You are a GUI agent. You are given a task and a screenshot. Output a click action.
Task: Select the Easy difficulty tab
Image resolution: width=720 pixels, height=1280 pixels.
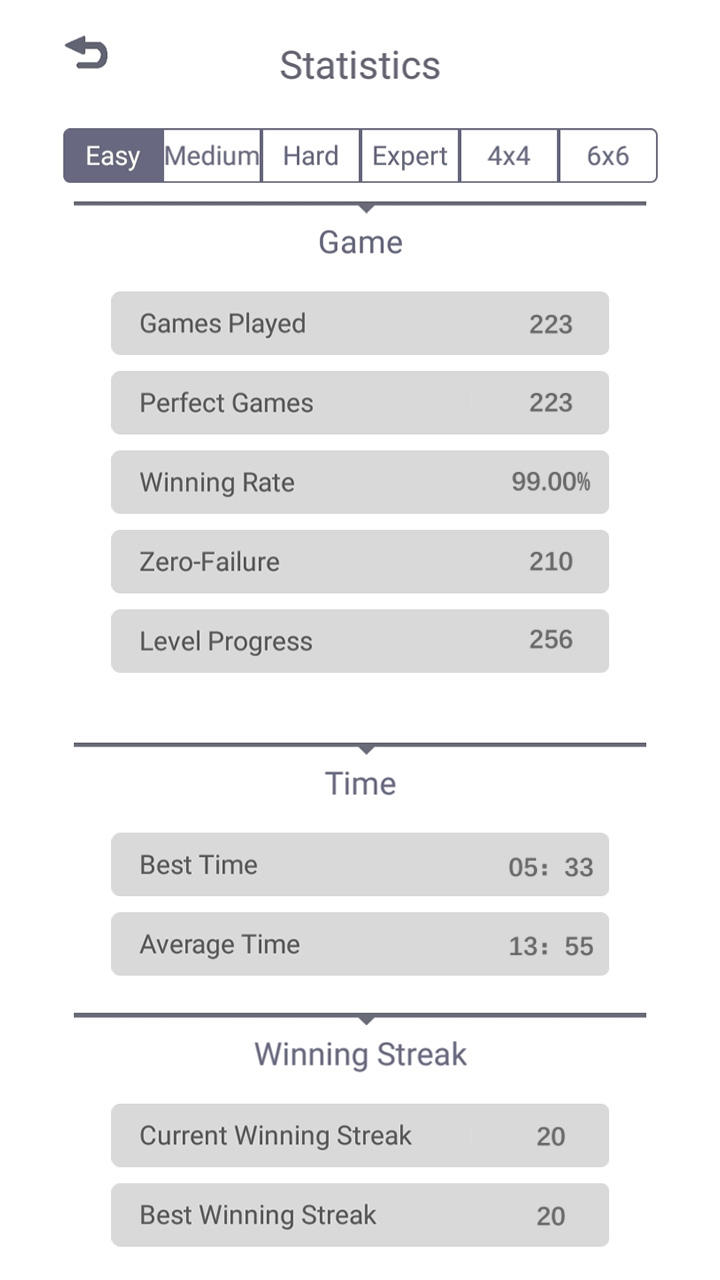click(x=110, y=155)
